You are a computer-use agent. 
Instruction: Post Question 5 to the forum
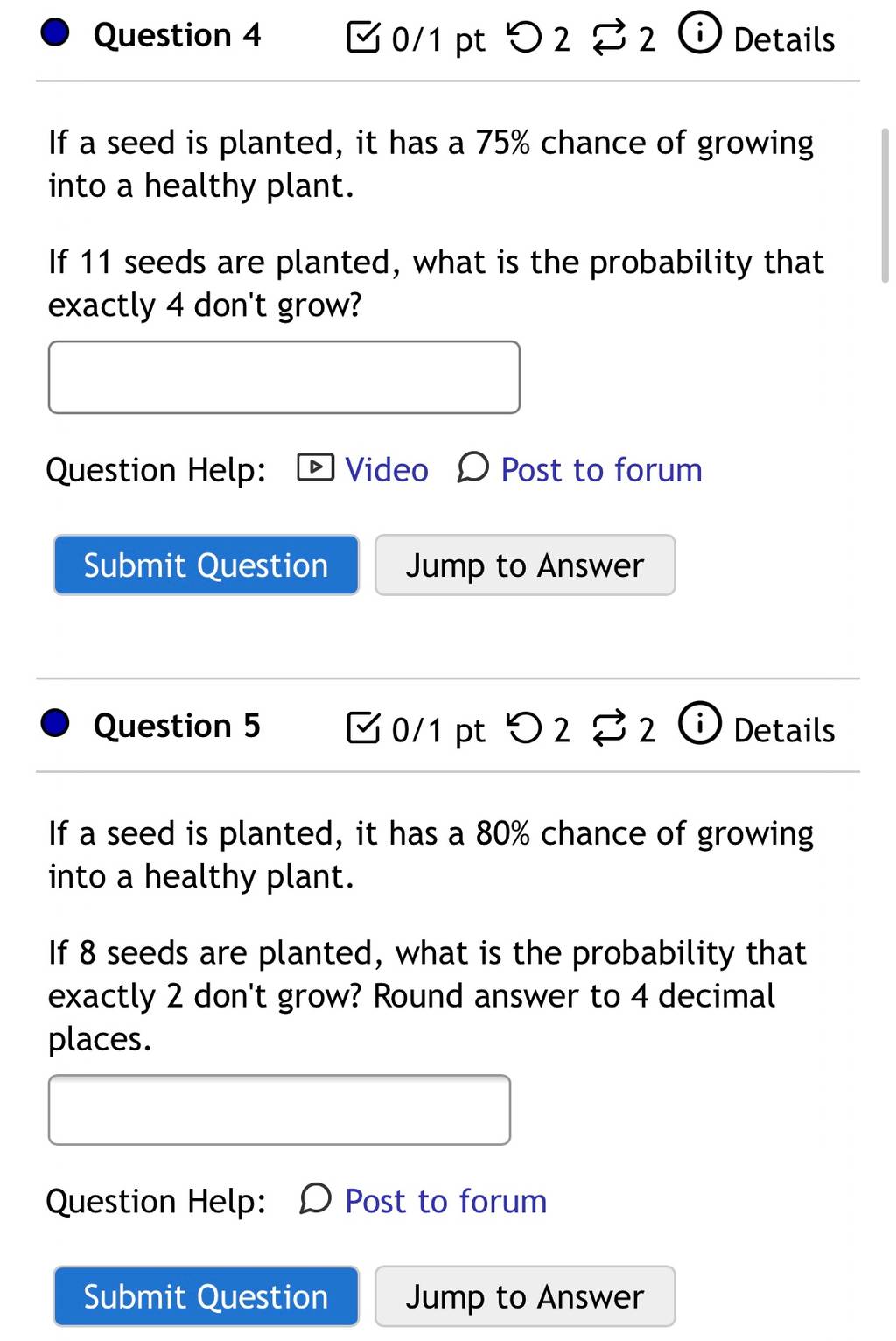tap(423, 1201)
